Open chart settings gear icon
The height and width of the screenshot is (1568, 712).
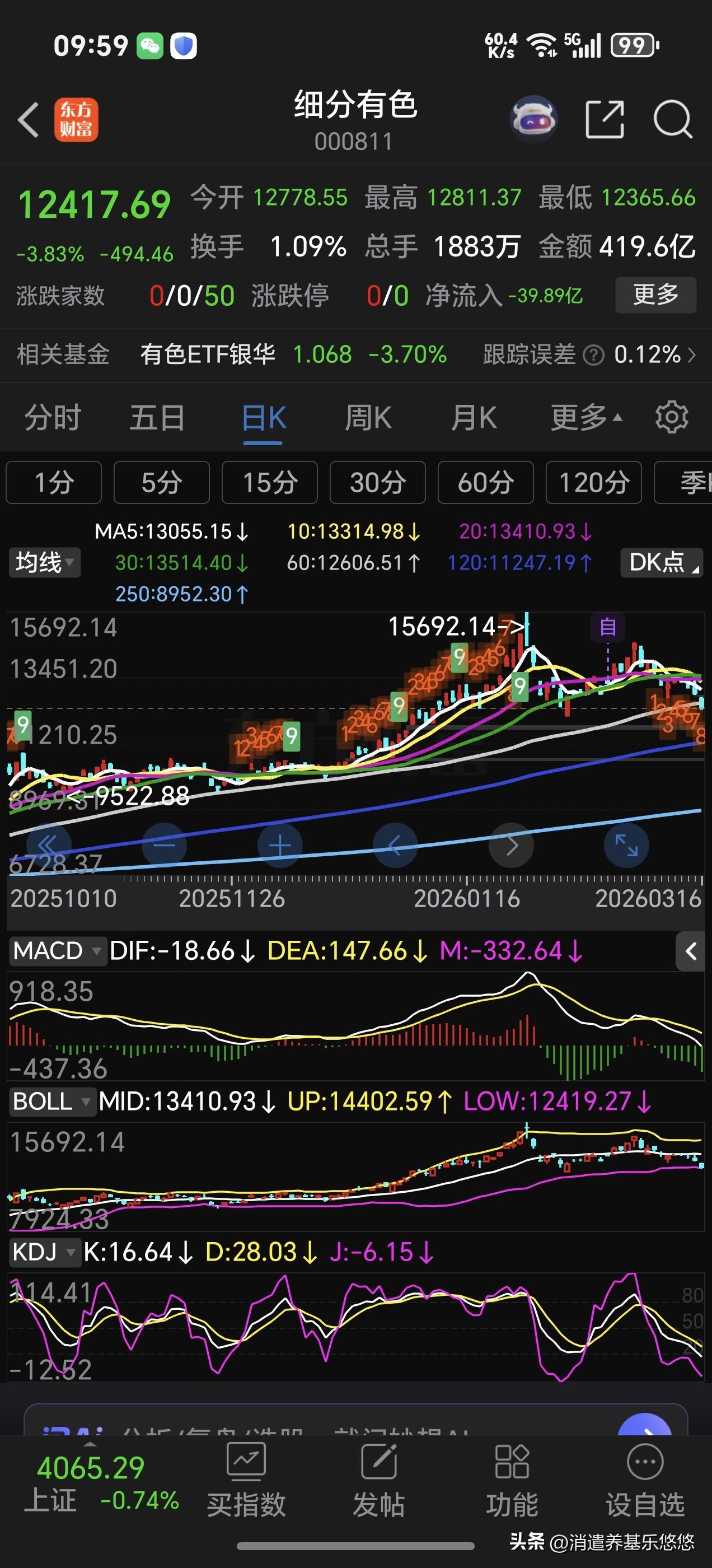coord(671,417)
